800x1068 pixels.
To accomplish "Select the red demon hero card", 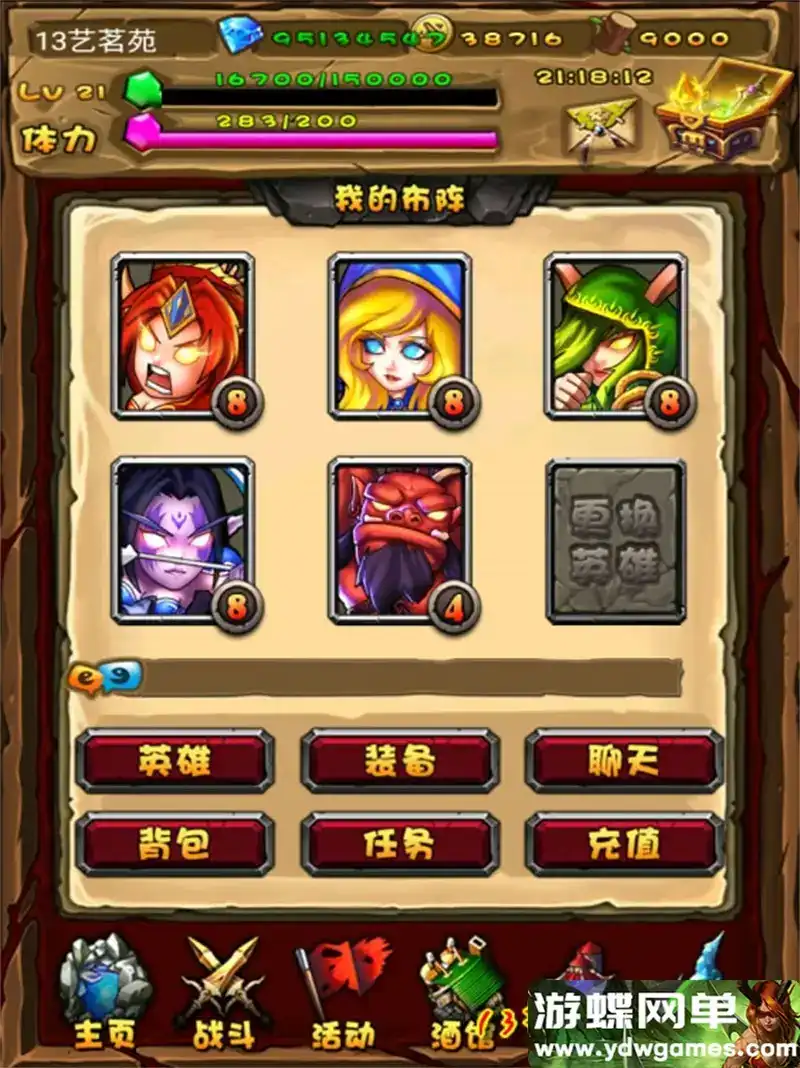I will [399, 541].
